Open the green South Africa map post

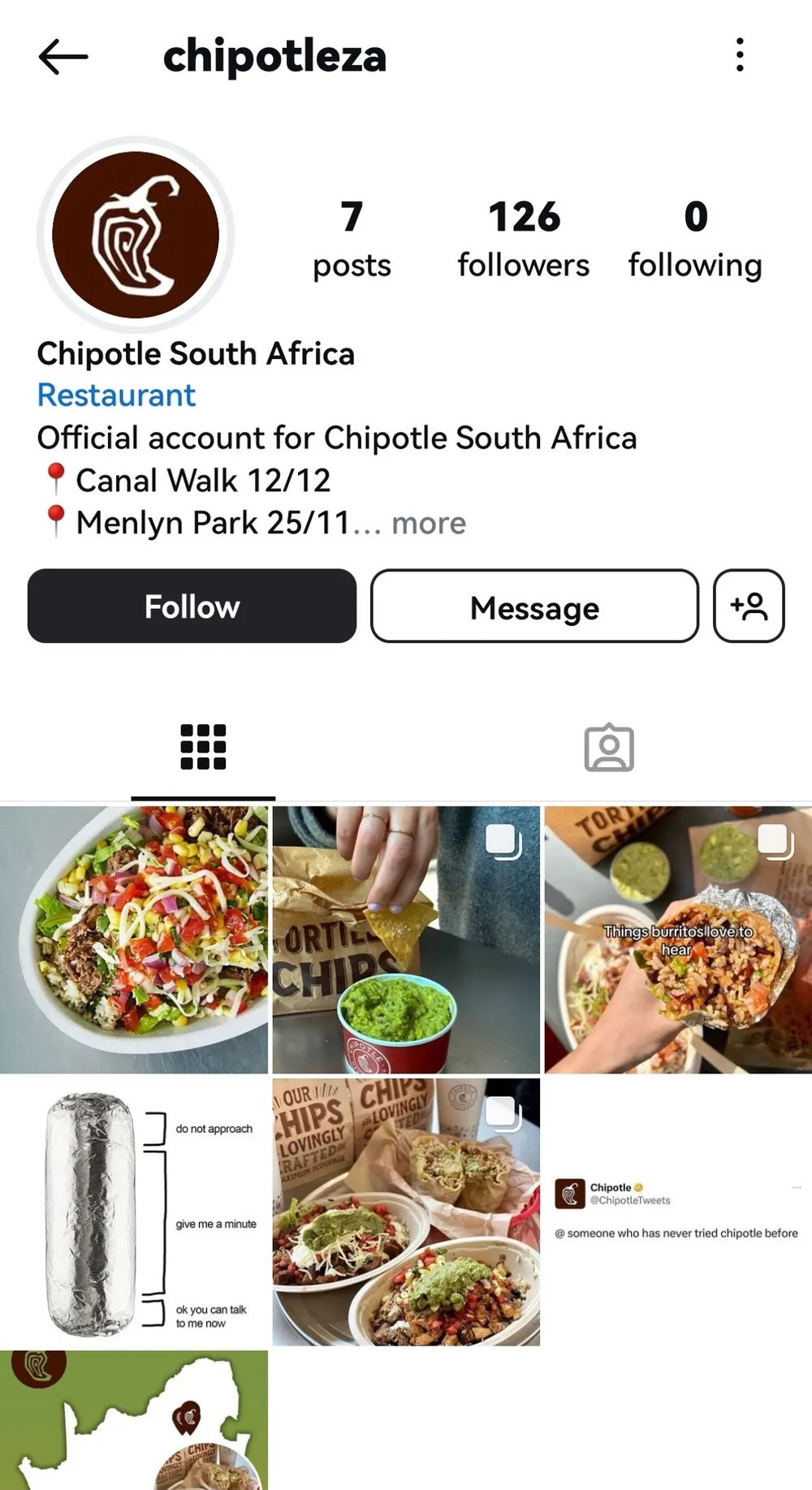coord(134,1421)
